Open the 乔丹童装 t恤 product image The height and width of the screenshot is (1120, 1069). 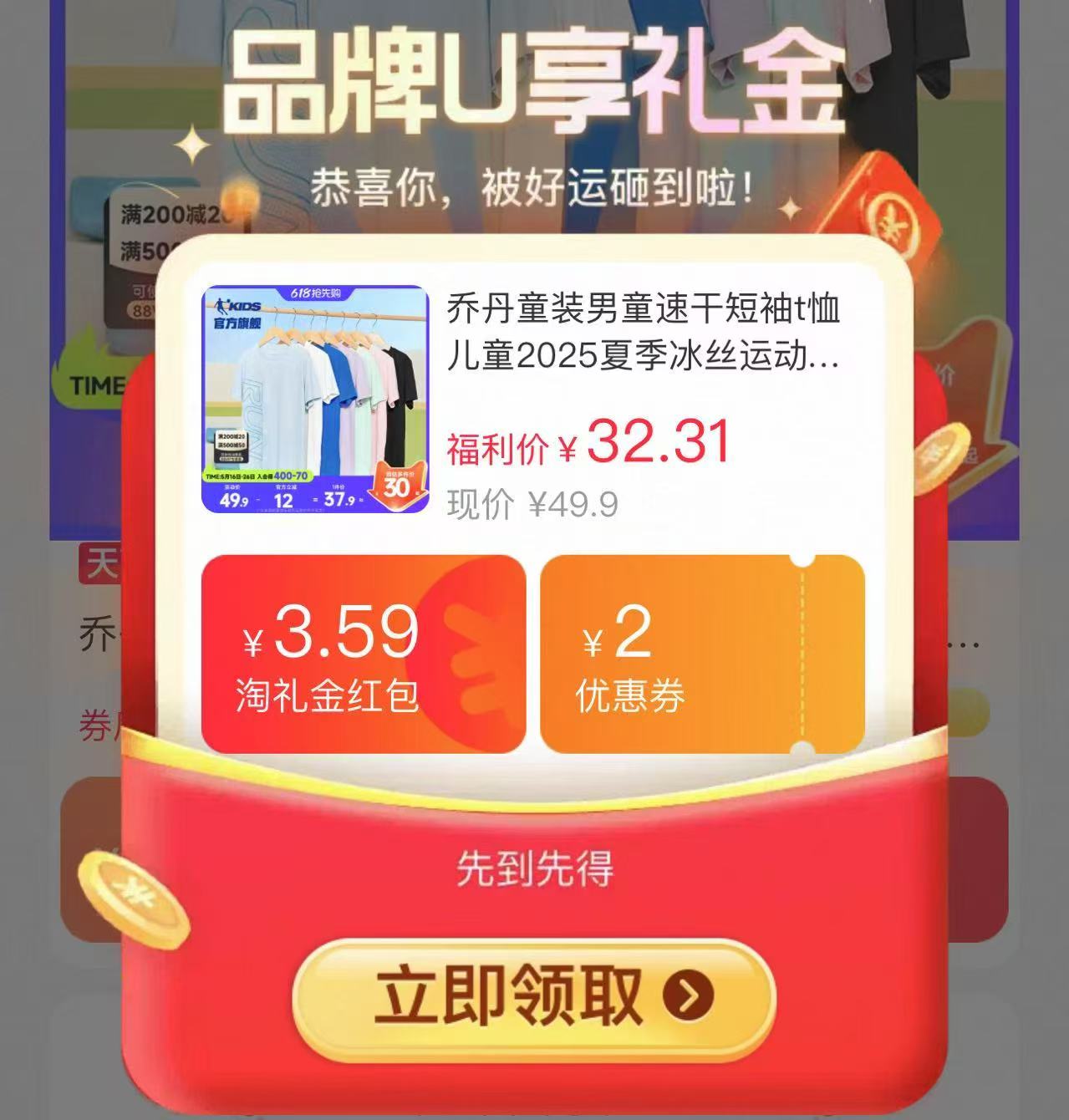(x=315, y=399)
